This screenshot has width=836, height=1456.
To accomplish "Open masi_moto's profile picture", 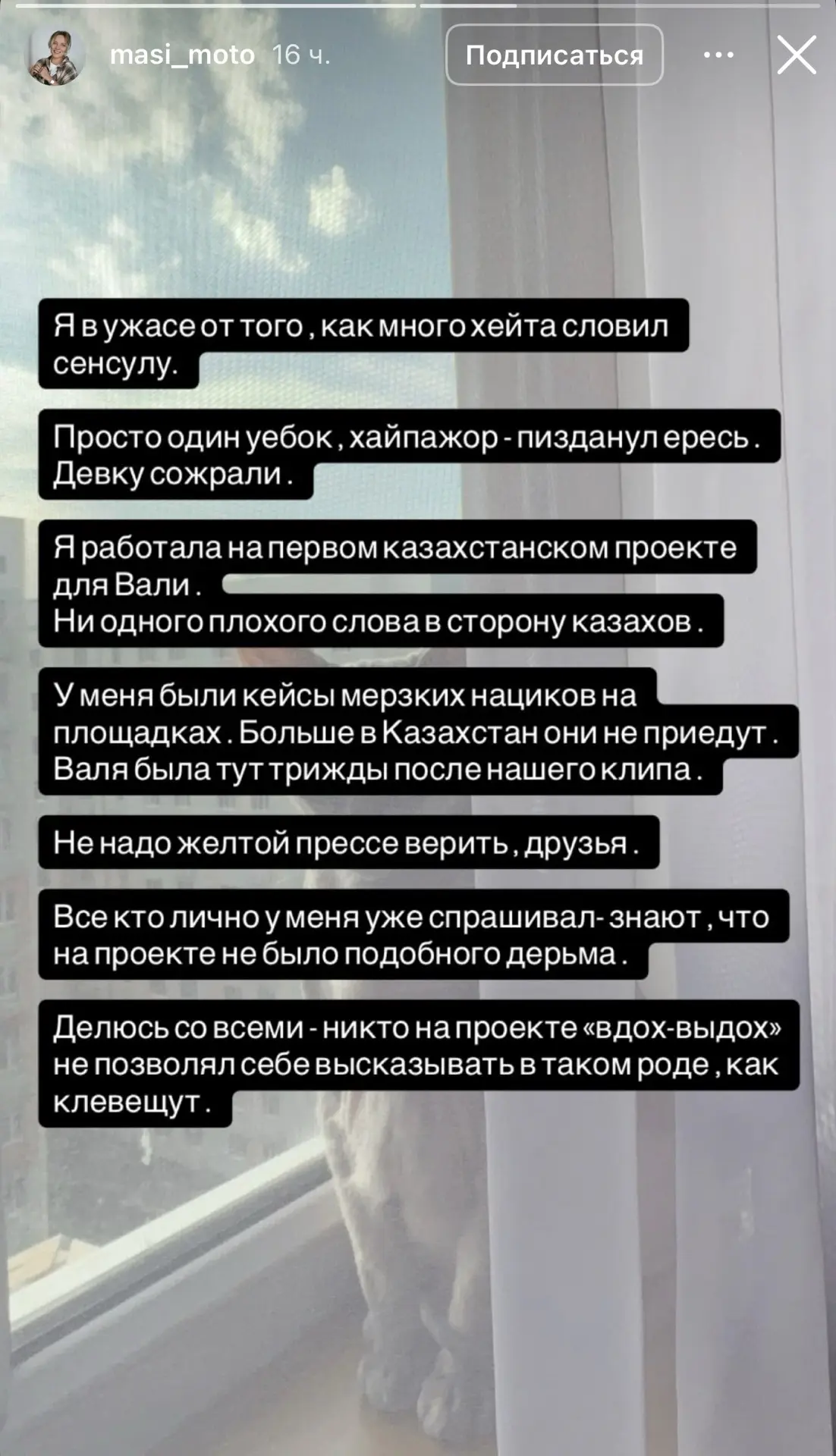I will click(56, 56).
